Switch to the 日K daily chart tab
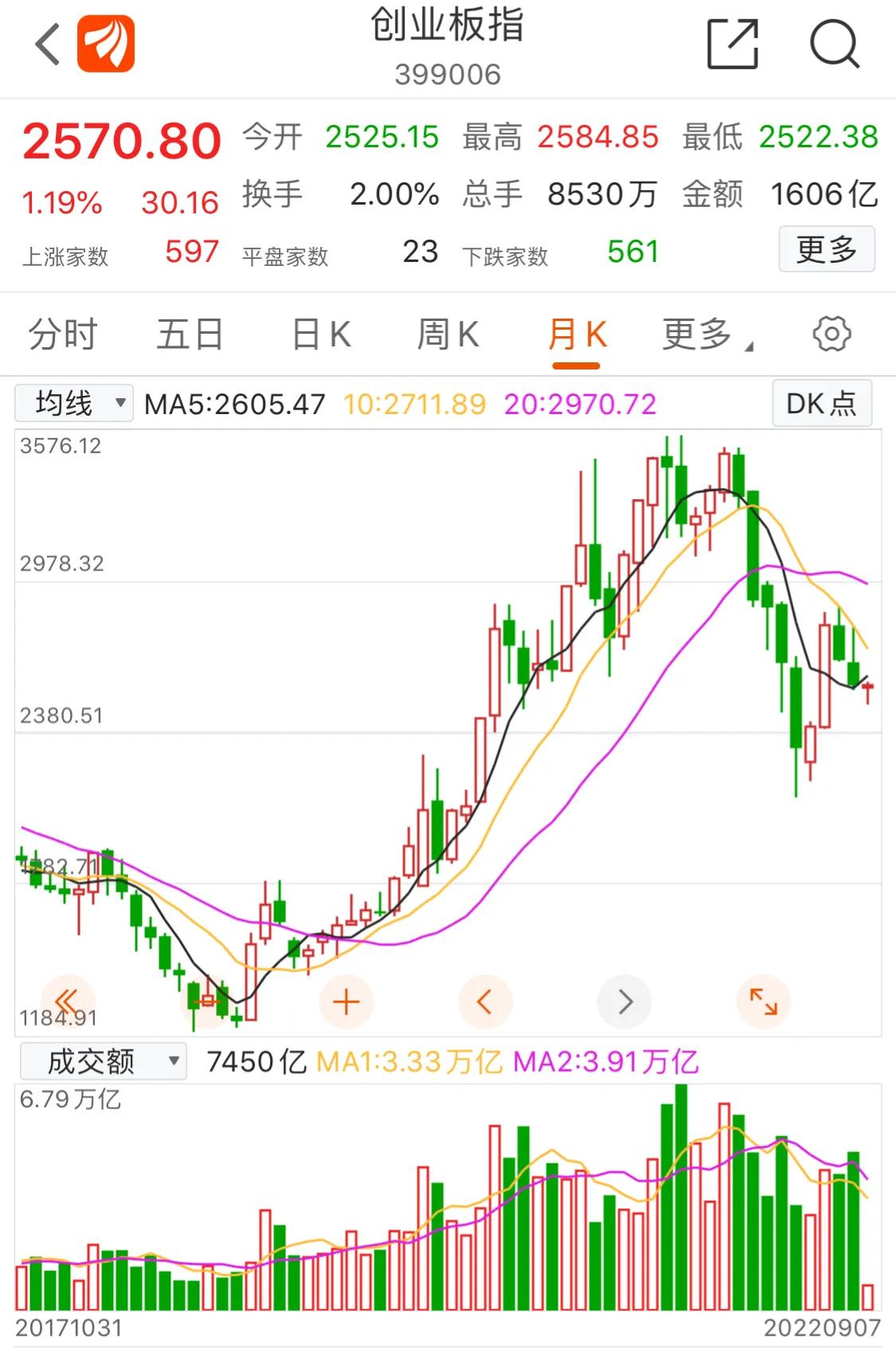Screen dimensions: 896x1349 pos(321,334)
